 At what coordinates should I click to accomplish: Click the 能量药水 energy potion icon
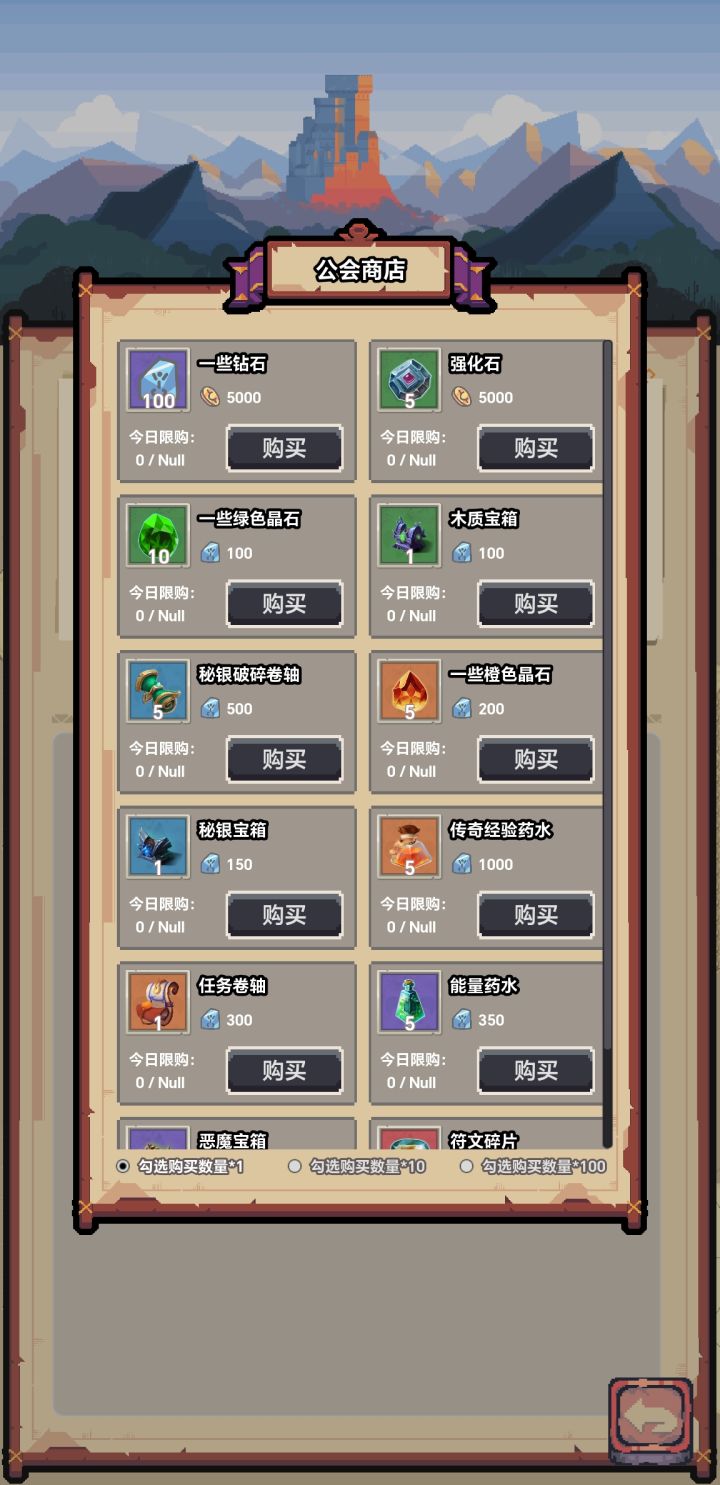pos(408,1003)
